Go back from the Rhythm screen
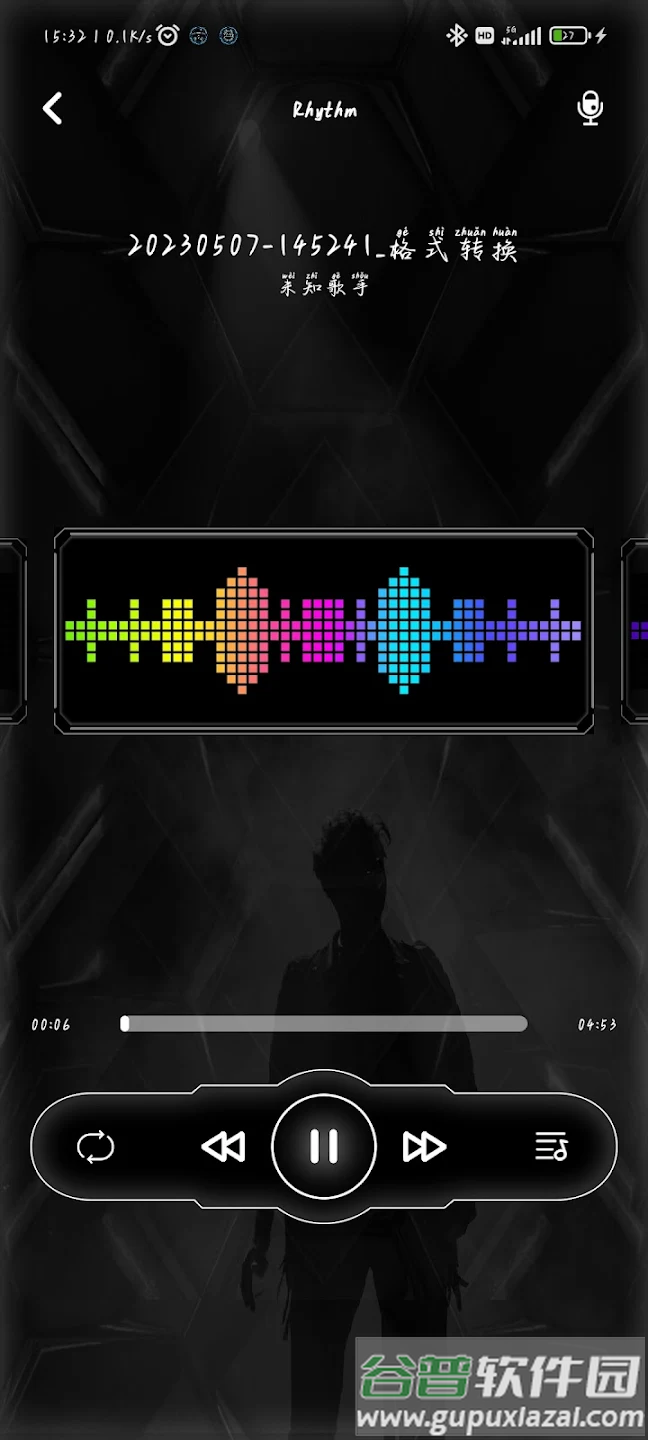Image resolution: width=648 pixels, height=1440 pixels. tap(53, 108)
